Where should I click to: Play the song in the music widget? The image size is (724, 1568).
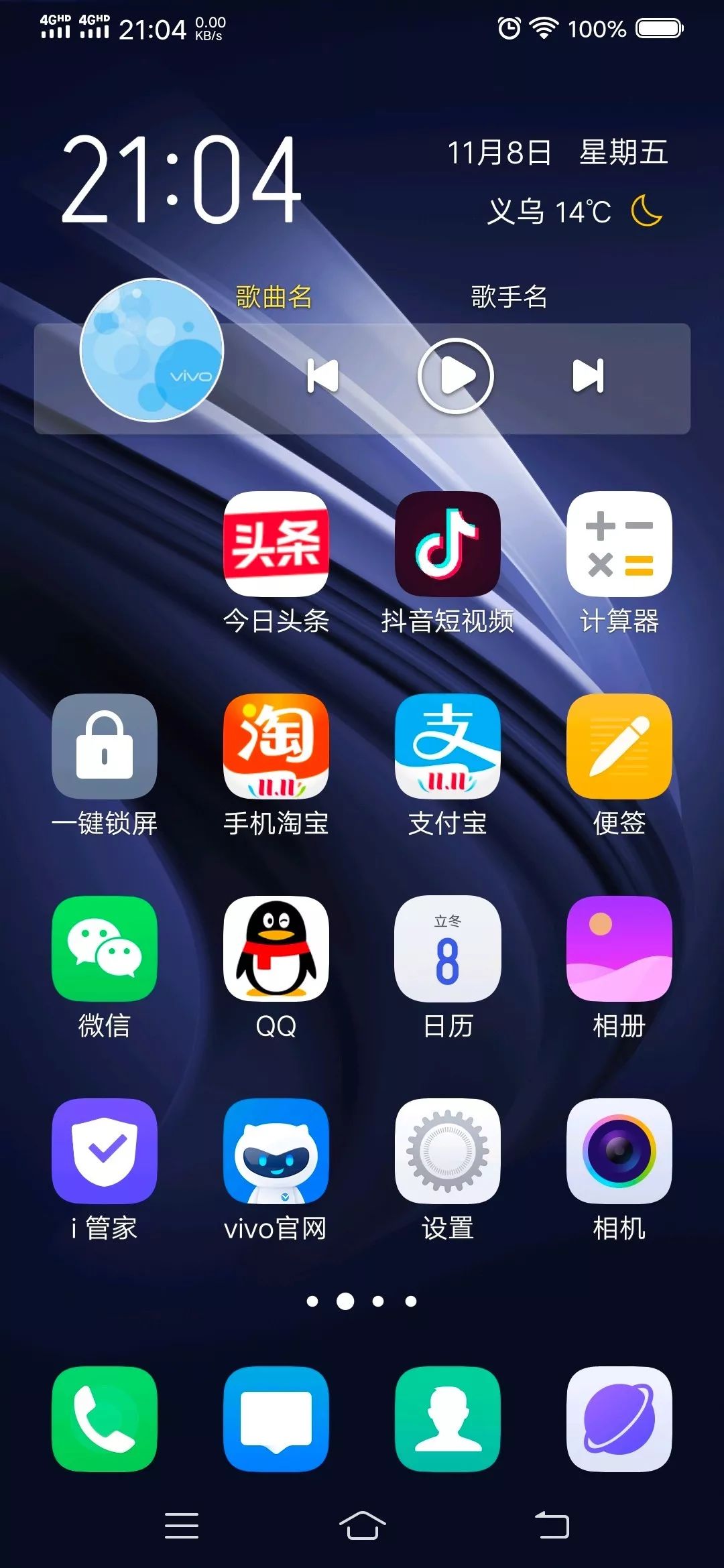pos(456,376)
